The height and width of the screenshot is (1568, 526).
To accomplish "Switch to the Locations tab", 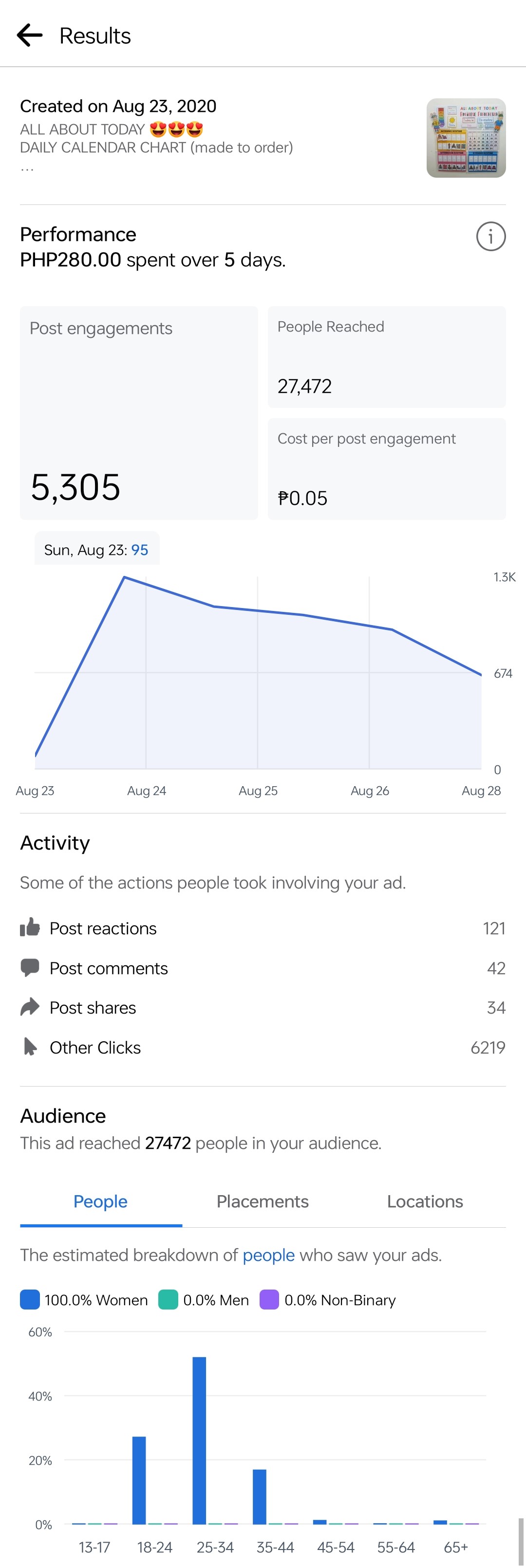I will (425, 1201).
